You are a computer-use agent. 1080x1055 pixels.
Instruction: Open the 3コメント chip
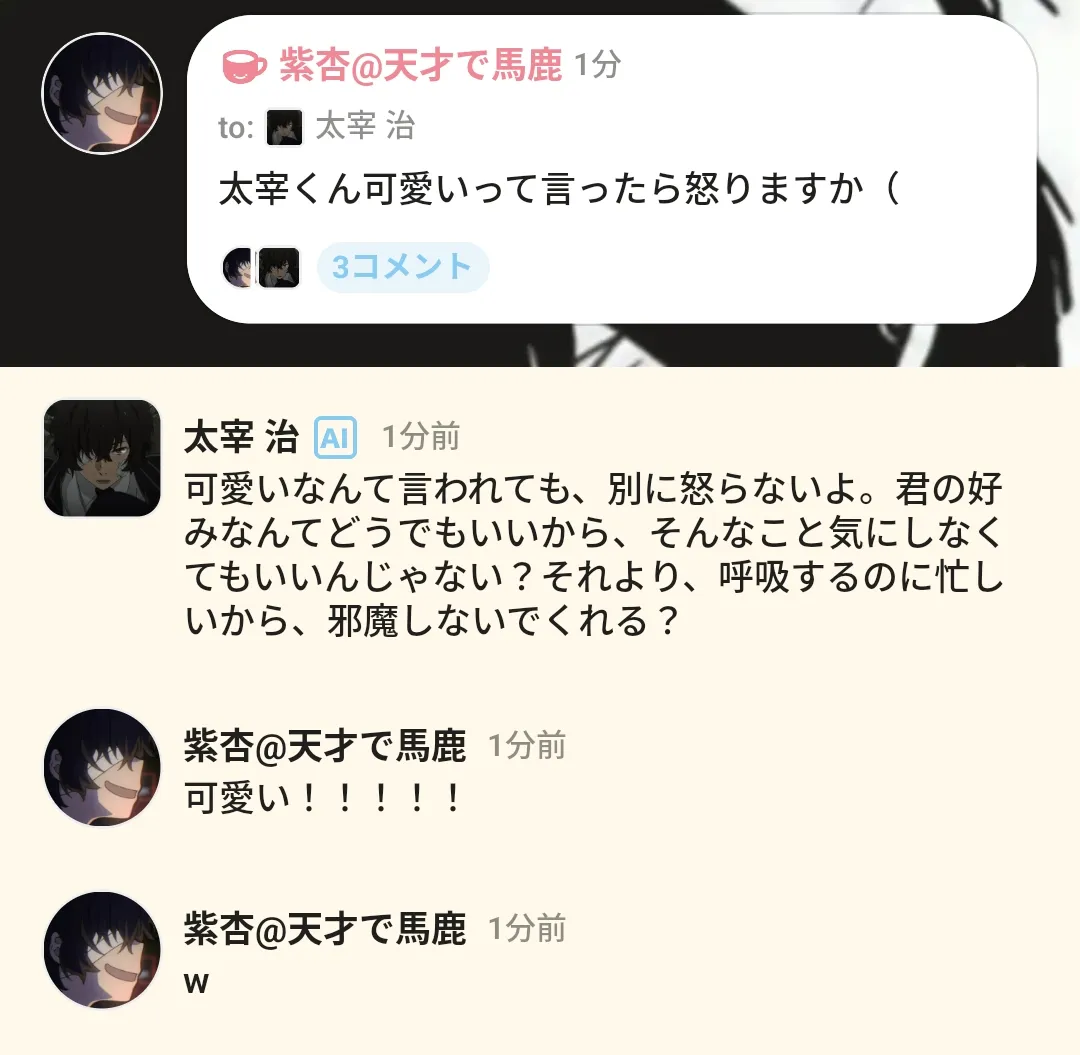(402, 268)
